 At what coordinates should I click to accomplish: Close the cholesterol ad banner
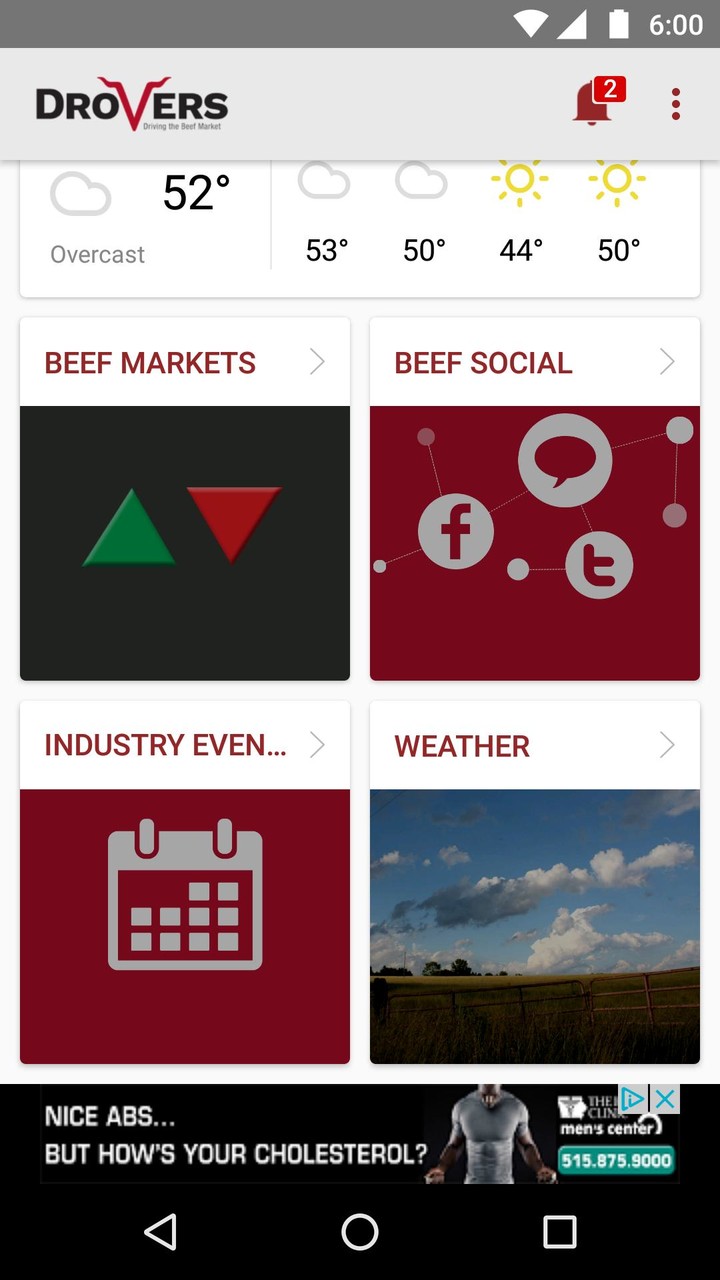coord(665,1099)
